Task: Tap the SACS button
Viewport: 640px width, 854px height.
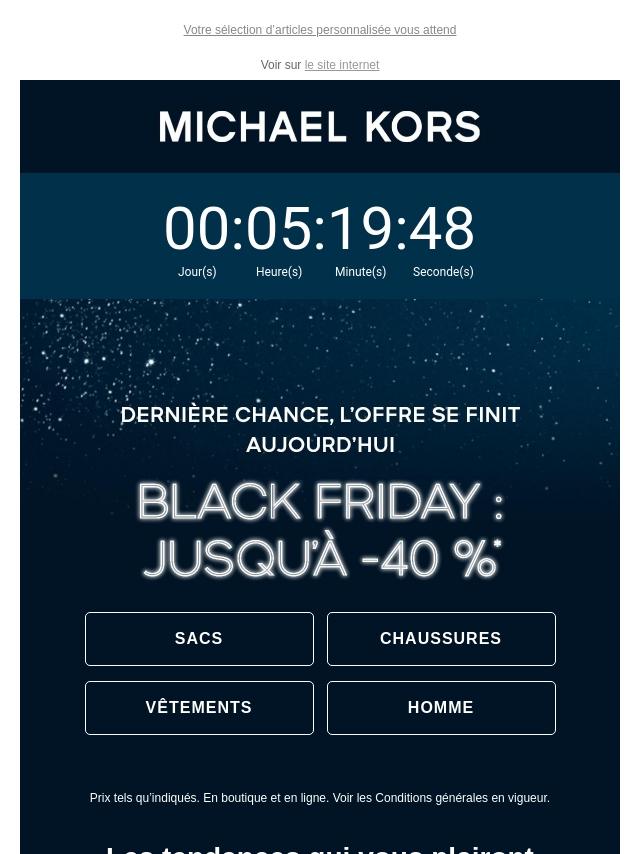Action: pos(199,639)
